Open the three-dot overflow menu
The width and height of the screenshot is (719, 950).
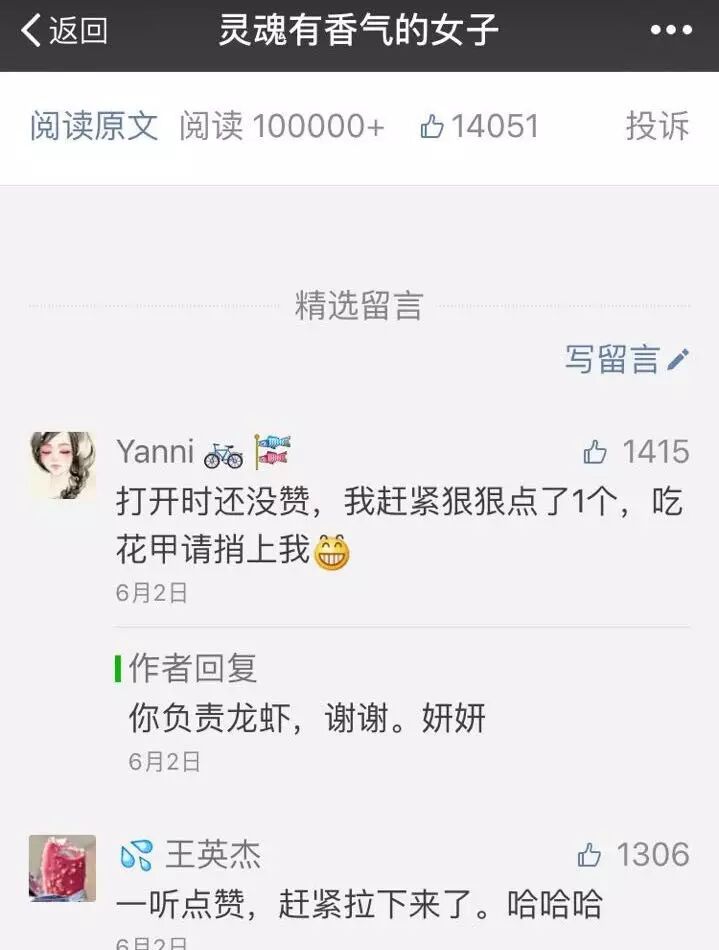pyautogui.click(x=671, y=31)
